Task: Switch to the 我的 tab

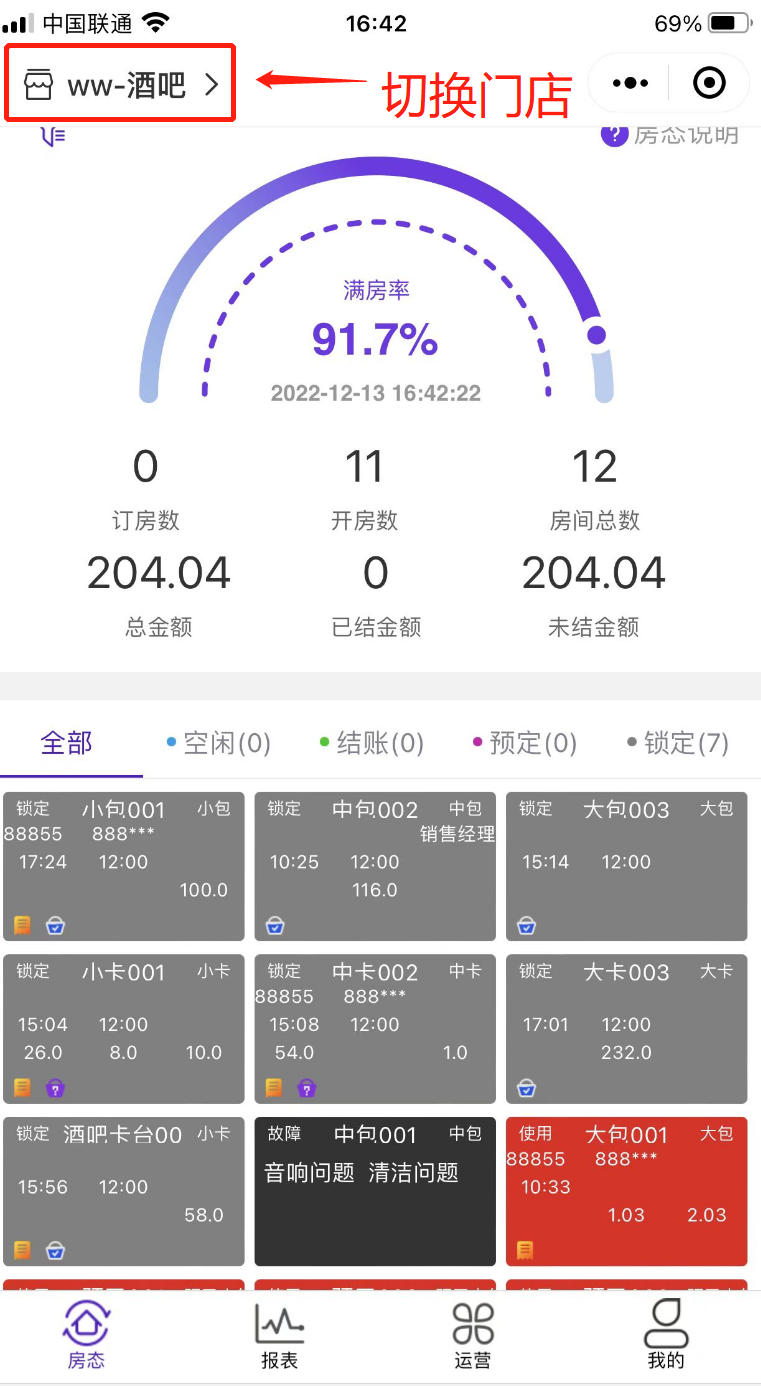Action: click(665, 1337)
